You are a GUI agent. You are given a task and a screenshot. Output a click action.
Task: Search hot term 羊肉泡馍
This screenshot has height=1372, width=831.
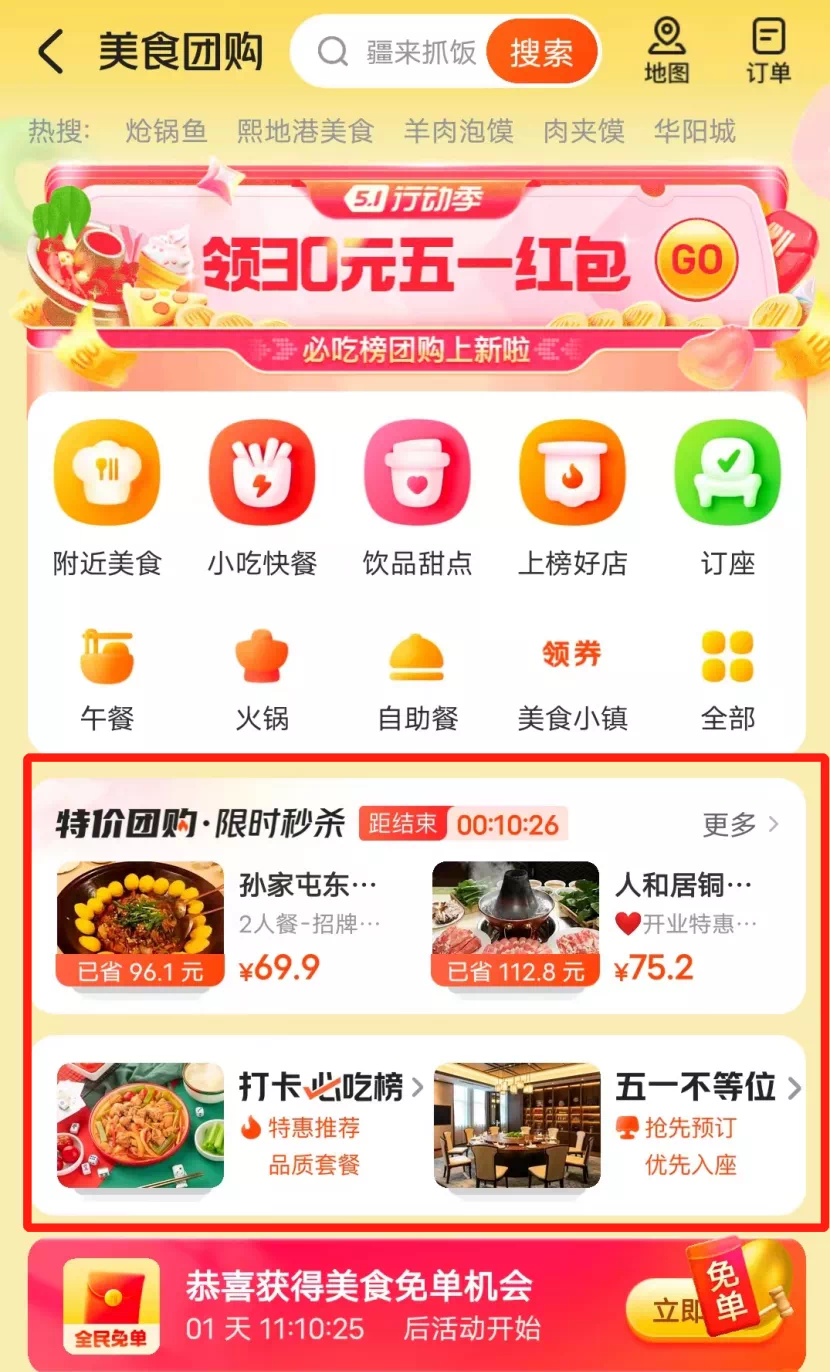click(458, 131)
